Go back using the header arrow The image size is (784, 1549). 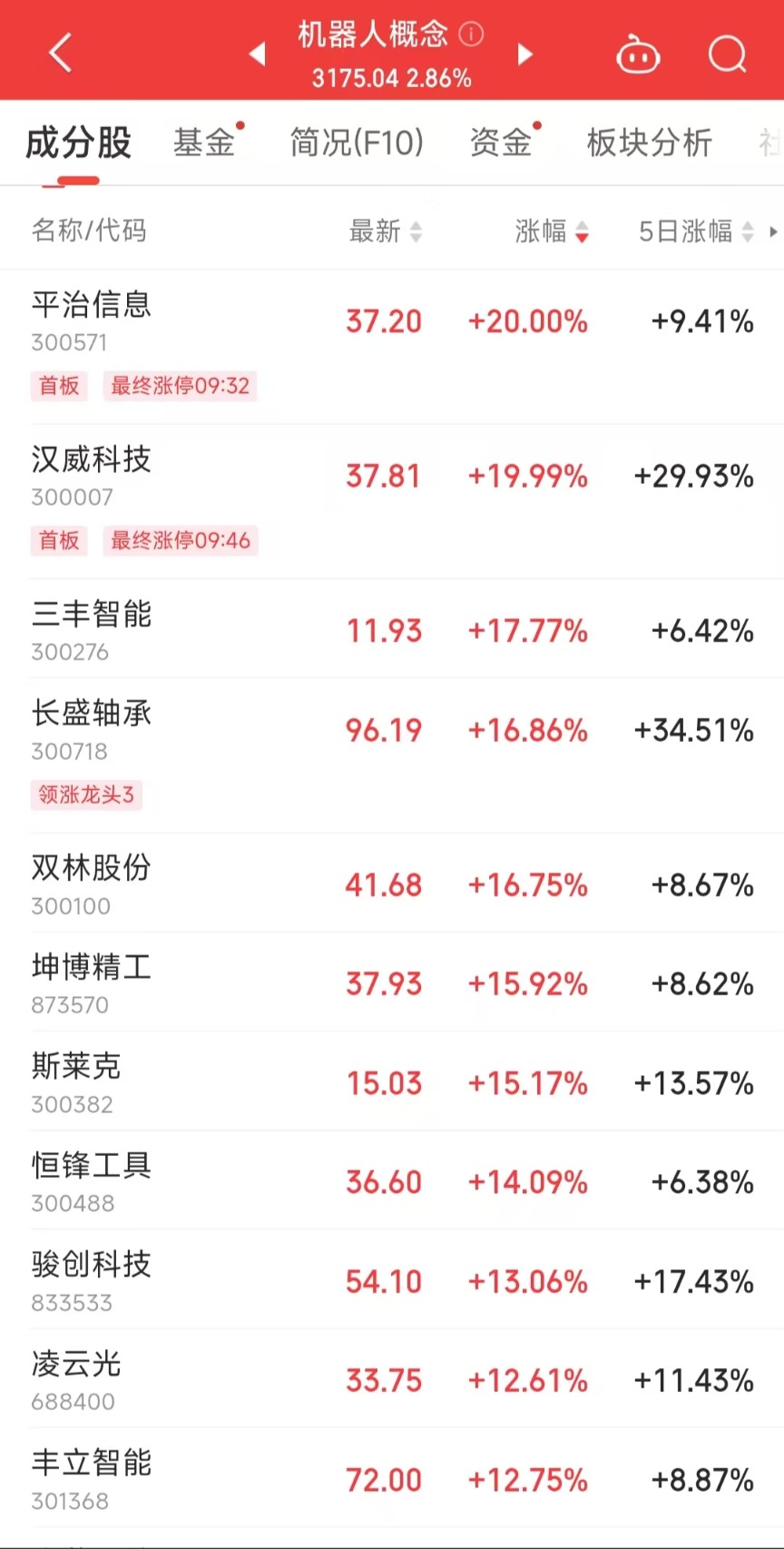60,53
